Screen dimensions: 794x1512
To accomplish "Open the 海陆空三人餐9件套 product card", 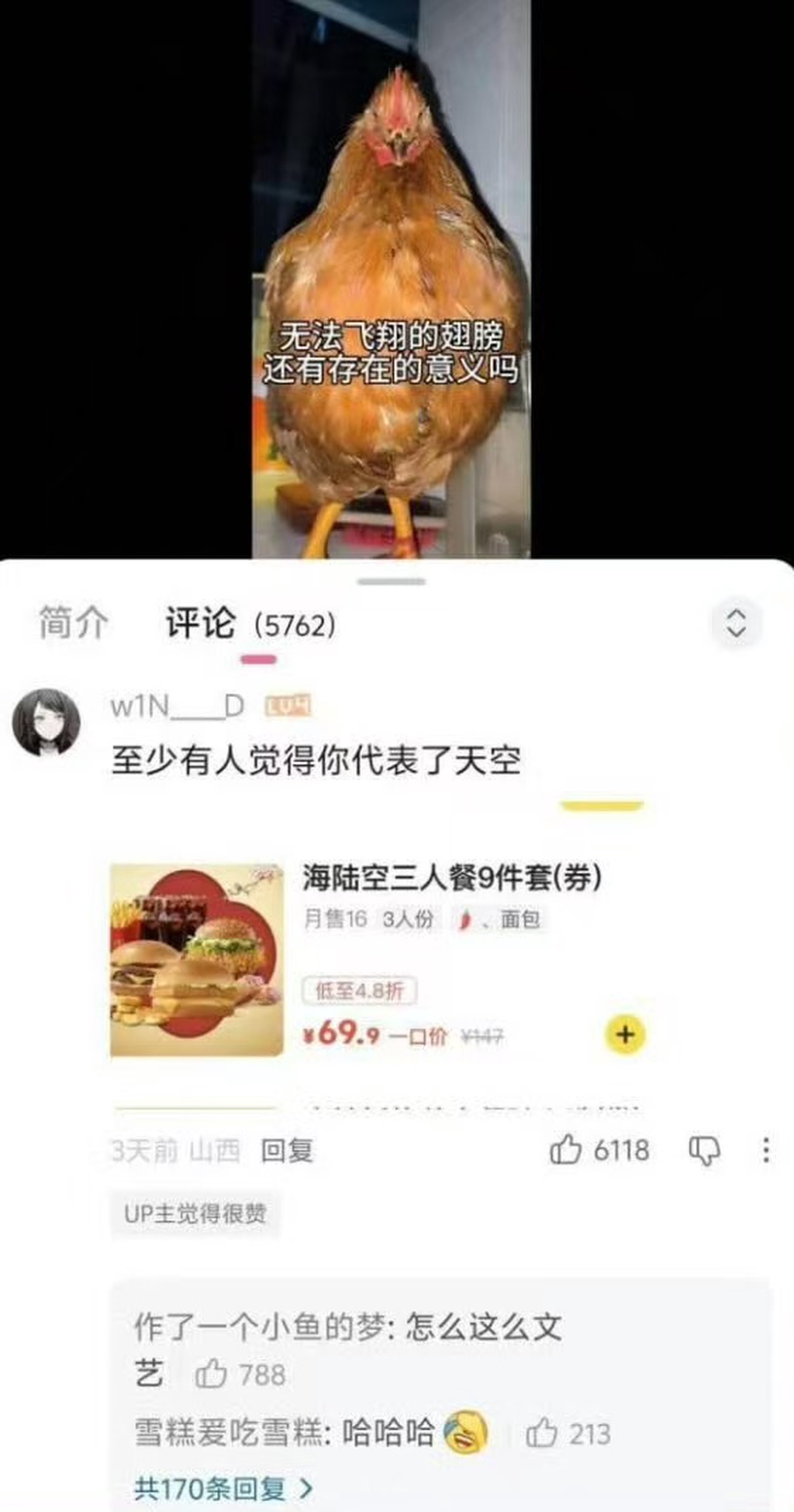I will pos(450,878).
